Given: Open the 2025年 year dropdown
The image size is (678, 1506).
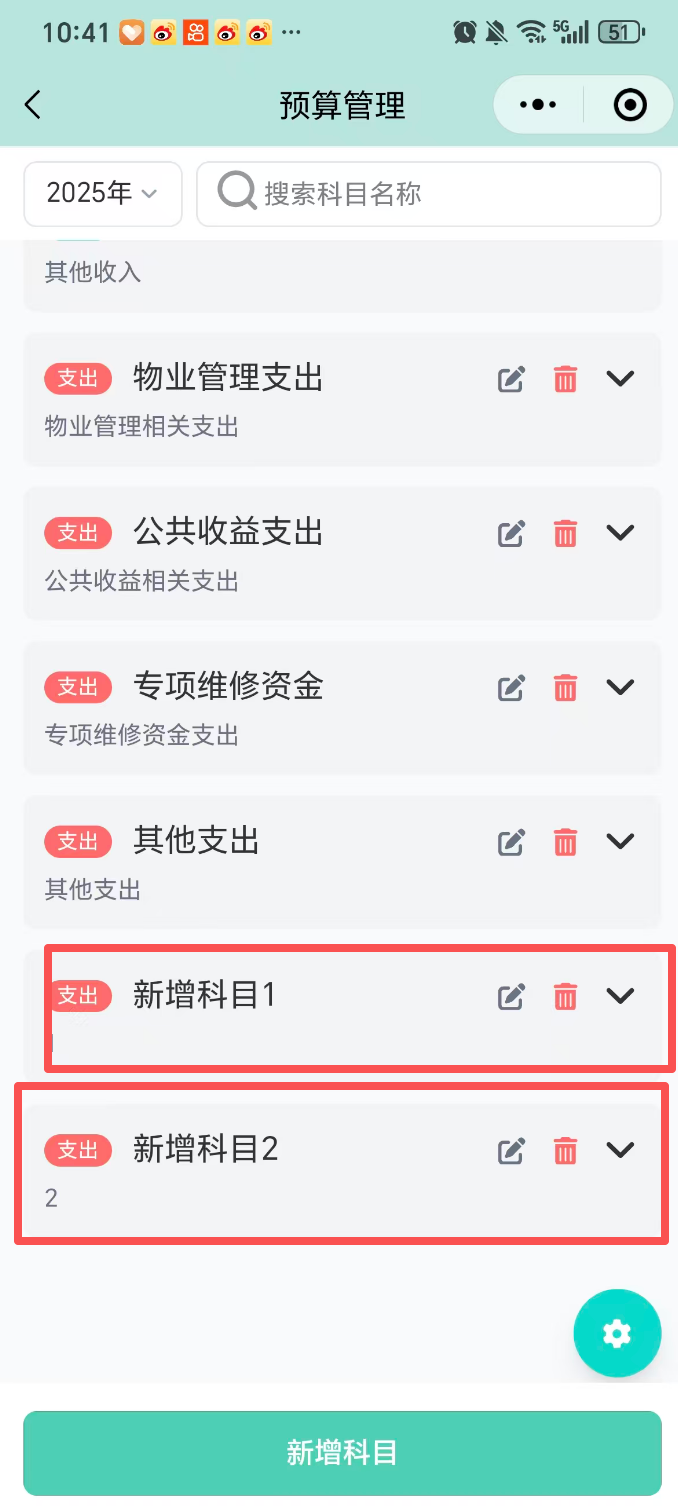Looking at the screenshot, I should 103,193.
